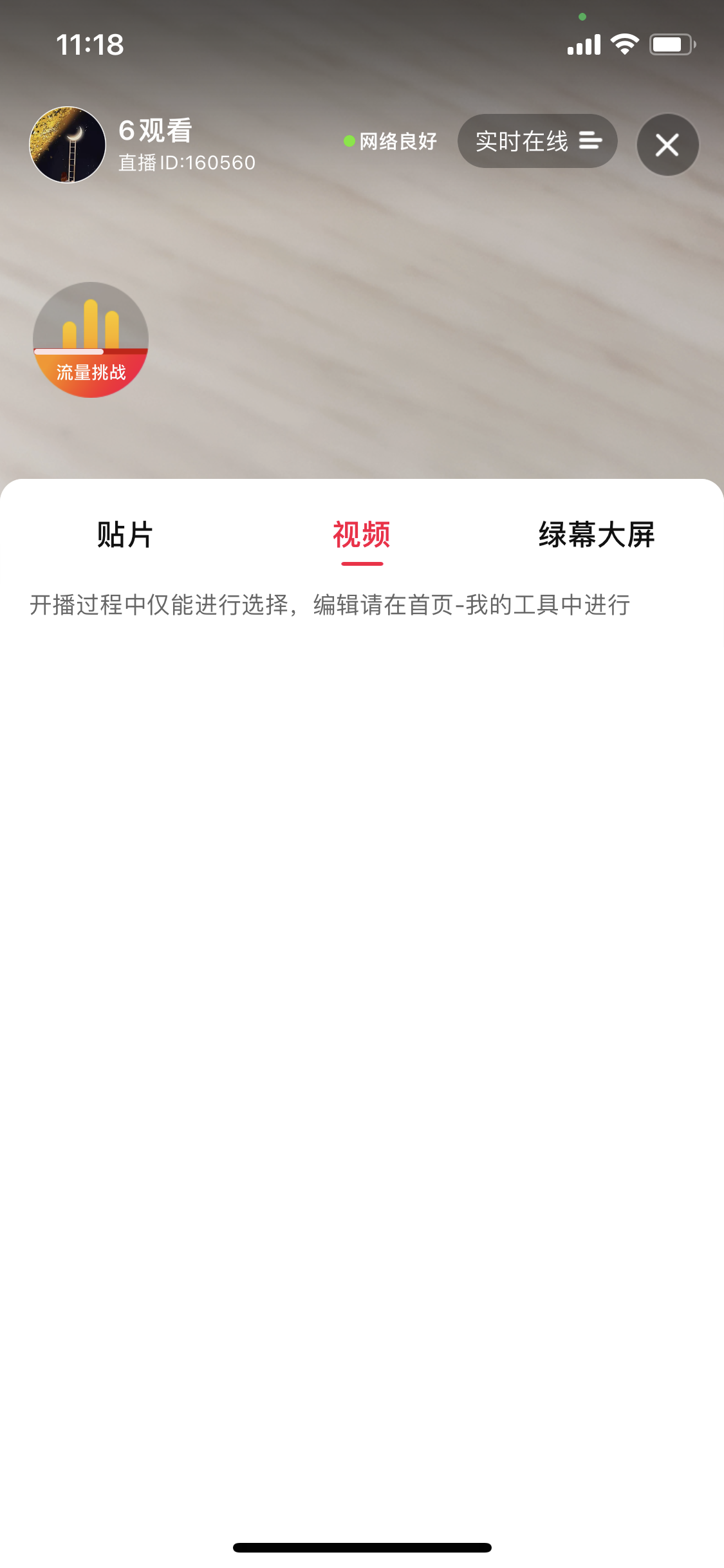The height and width of the screenshot is (1568, 724).
Task: Open the 实时在线 viewer list
Action: 537,141
